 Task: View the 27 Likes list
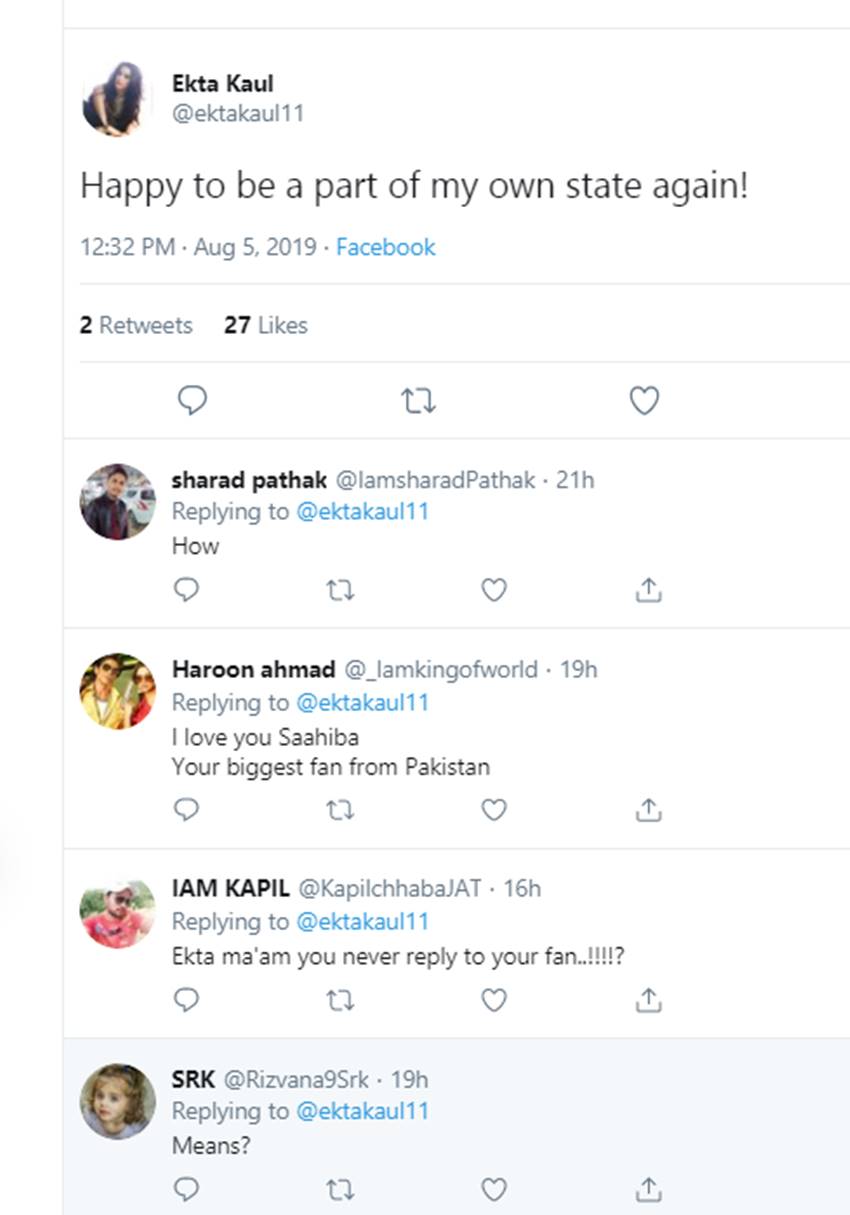[x=265, y=325]
